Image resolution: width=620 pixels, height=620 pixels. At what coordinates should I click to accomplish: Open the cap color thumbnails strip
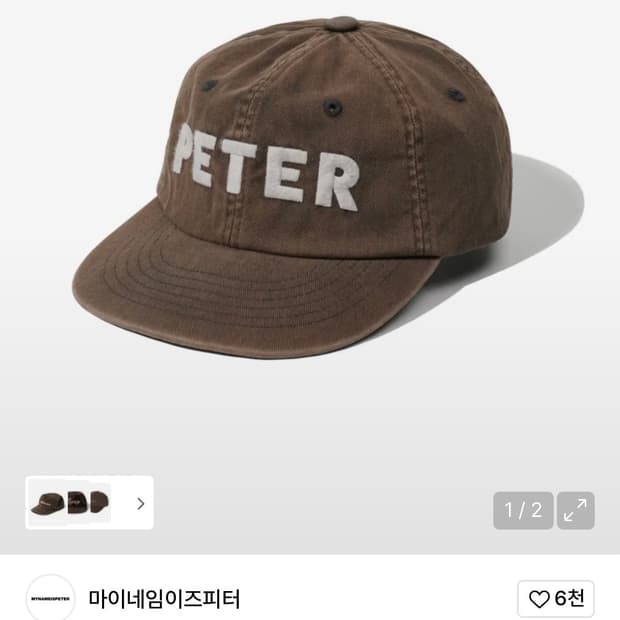[89, 503]
